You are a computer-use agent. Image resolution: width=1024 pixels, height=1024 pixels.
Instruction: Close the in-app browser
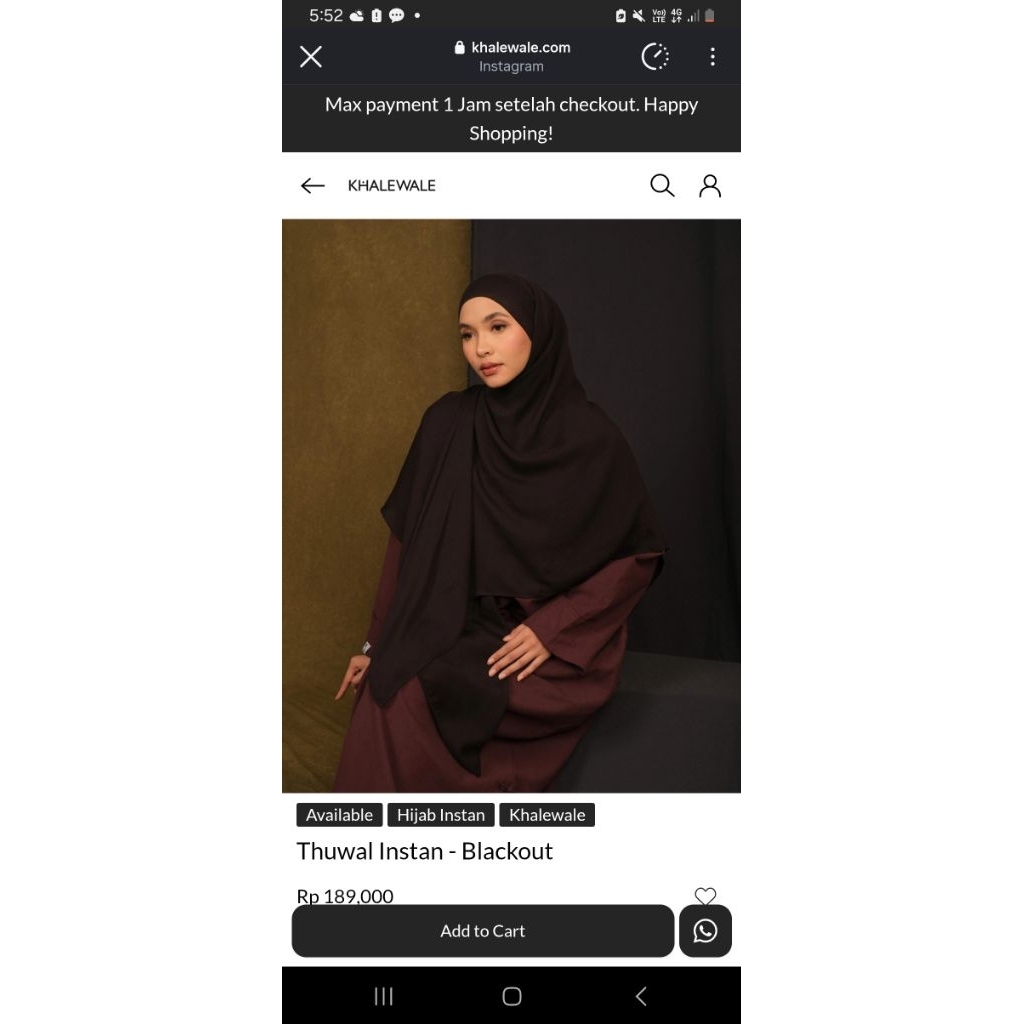tap(311, 57)
